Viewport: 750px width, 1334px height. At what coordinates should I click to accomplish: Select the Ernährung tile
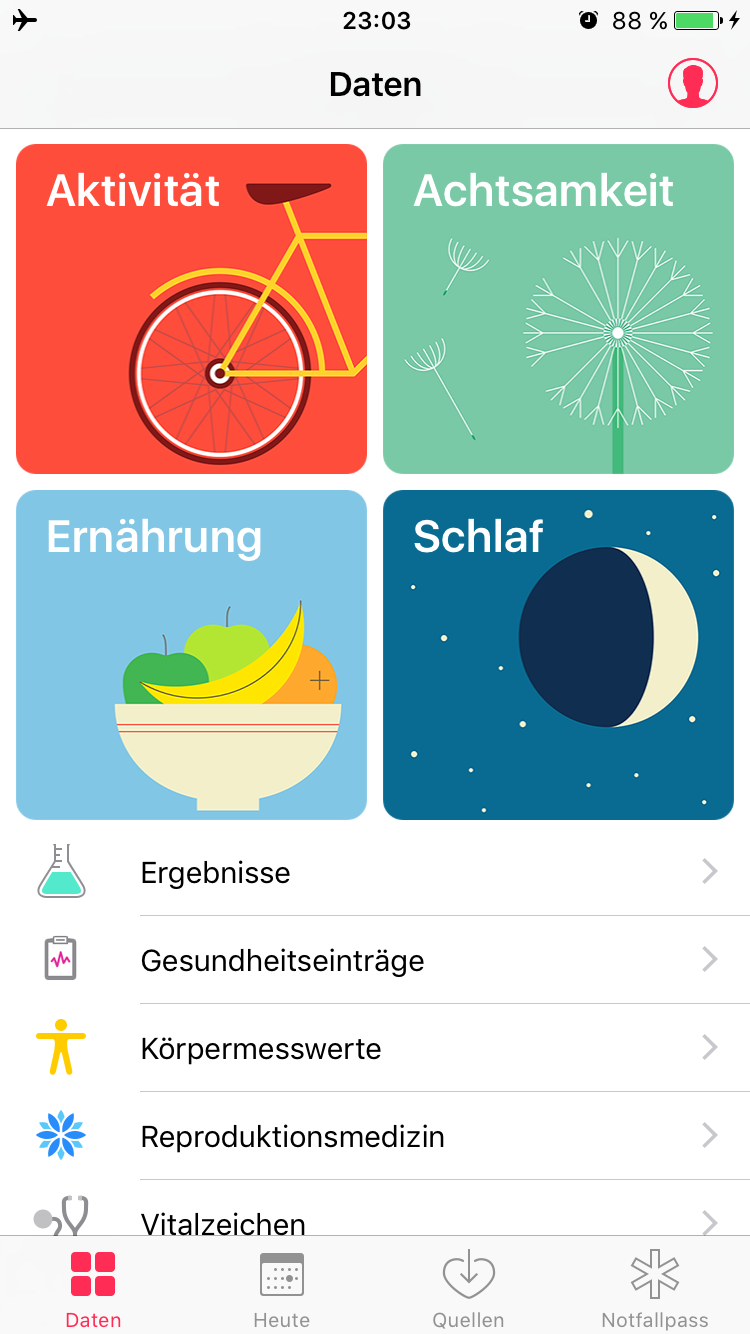pyautogui.click(x=191, y=655)
